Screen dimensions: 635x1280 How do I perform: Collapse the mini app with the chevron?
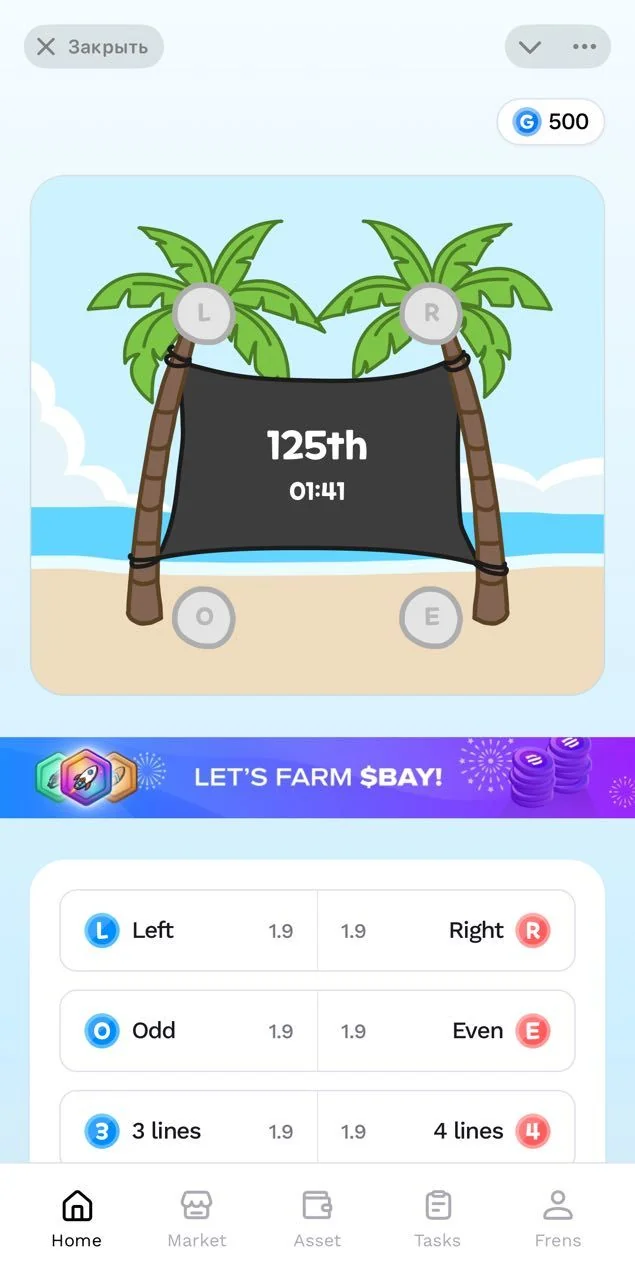click(530, 47)
